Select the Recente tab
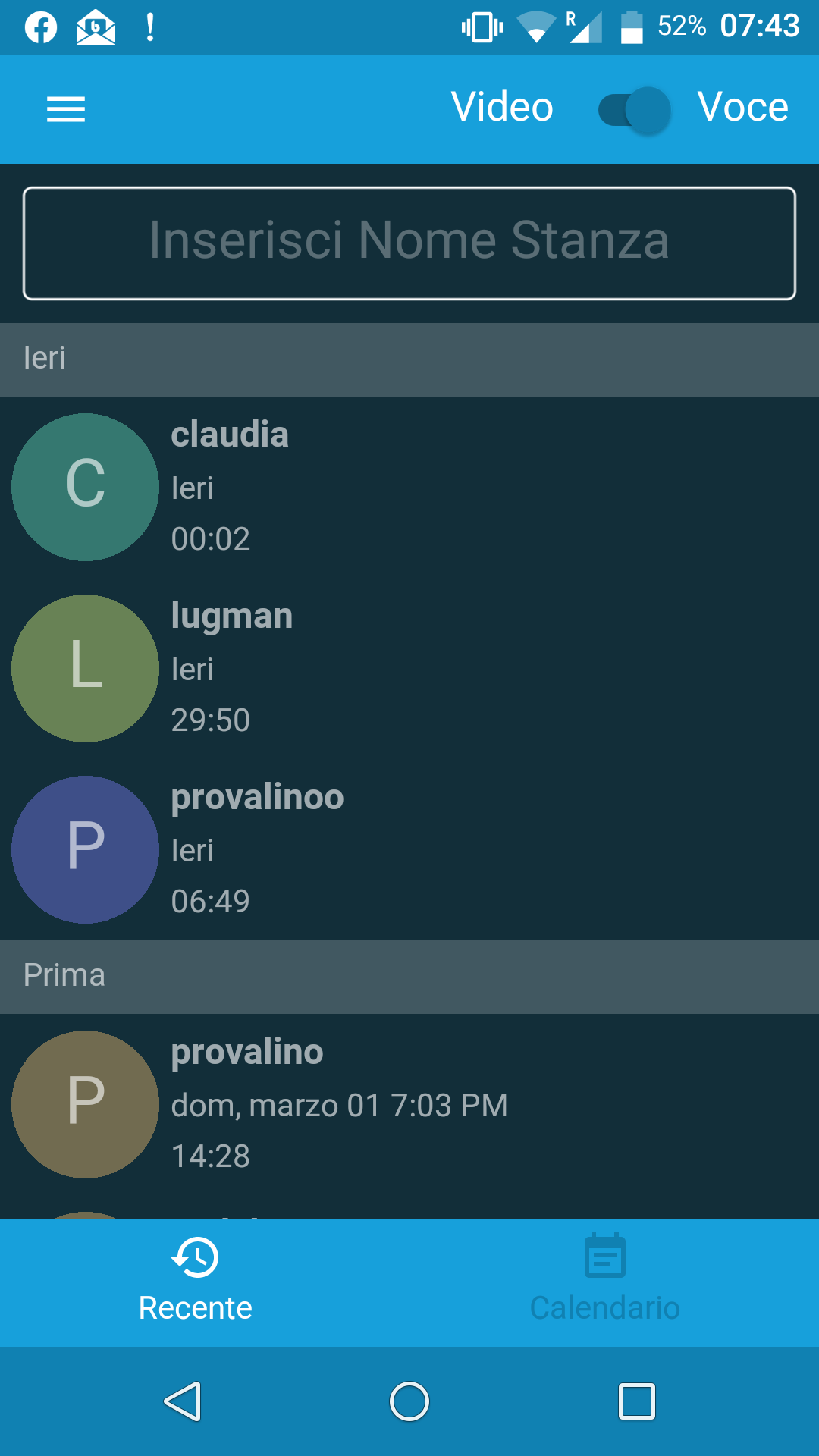 (196, 1282)
